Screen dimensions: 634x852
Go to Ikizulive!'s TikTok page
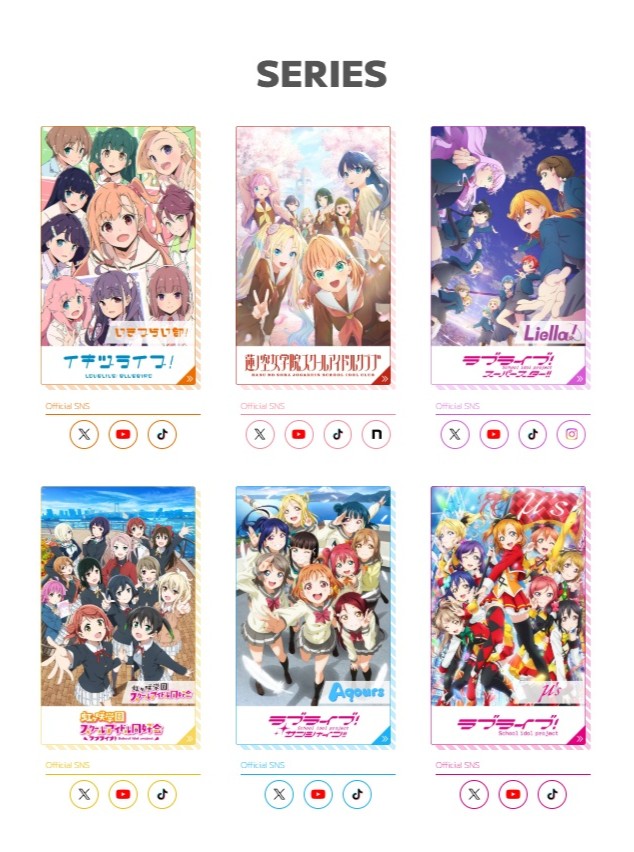[162, 435]
